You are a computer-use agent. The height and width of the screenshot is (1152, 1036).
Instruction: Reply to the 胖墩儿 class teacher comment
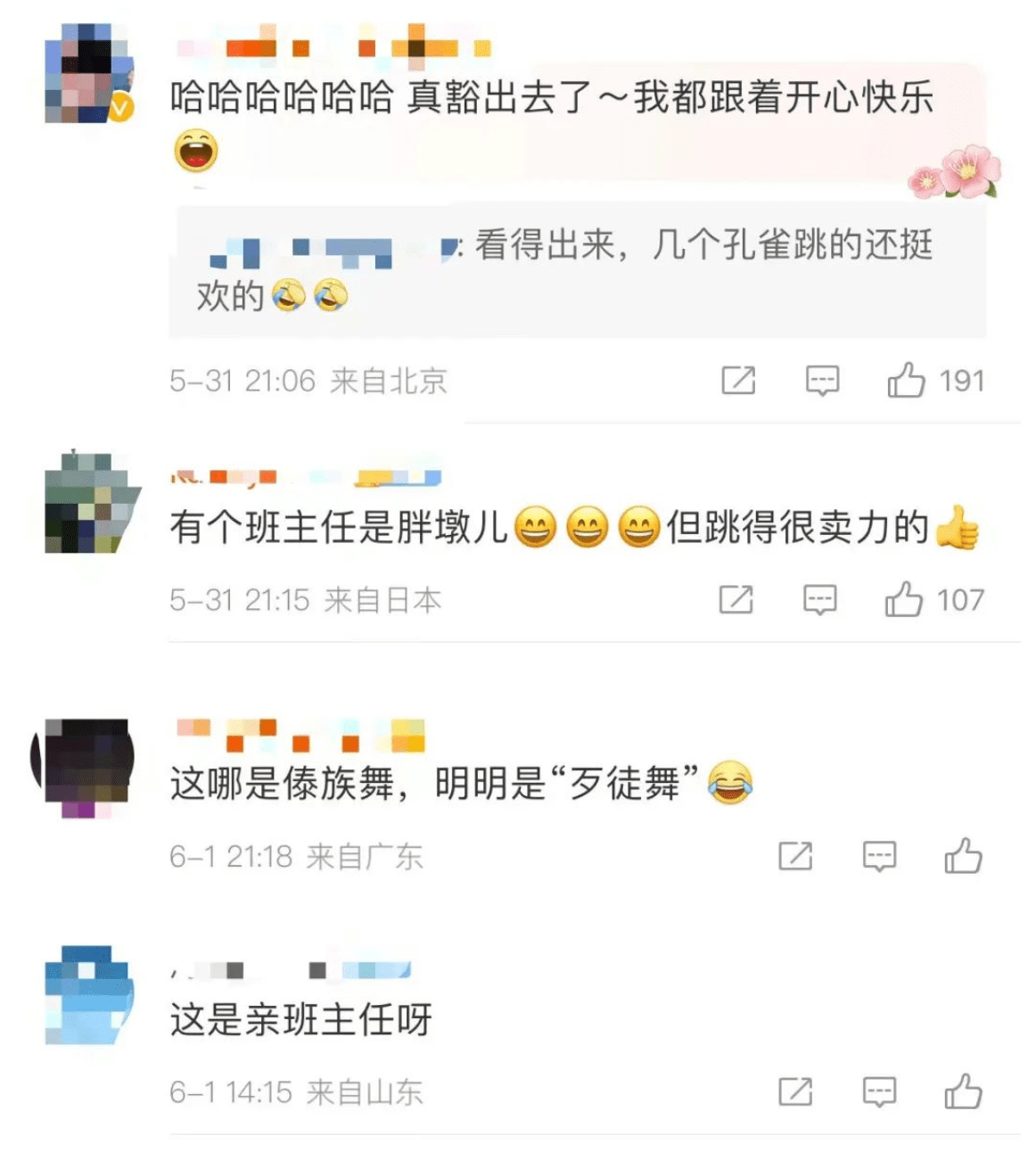click(819, 600)
